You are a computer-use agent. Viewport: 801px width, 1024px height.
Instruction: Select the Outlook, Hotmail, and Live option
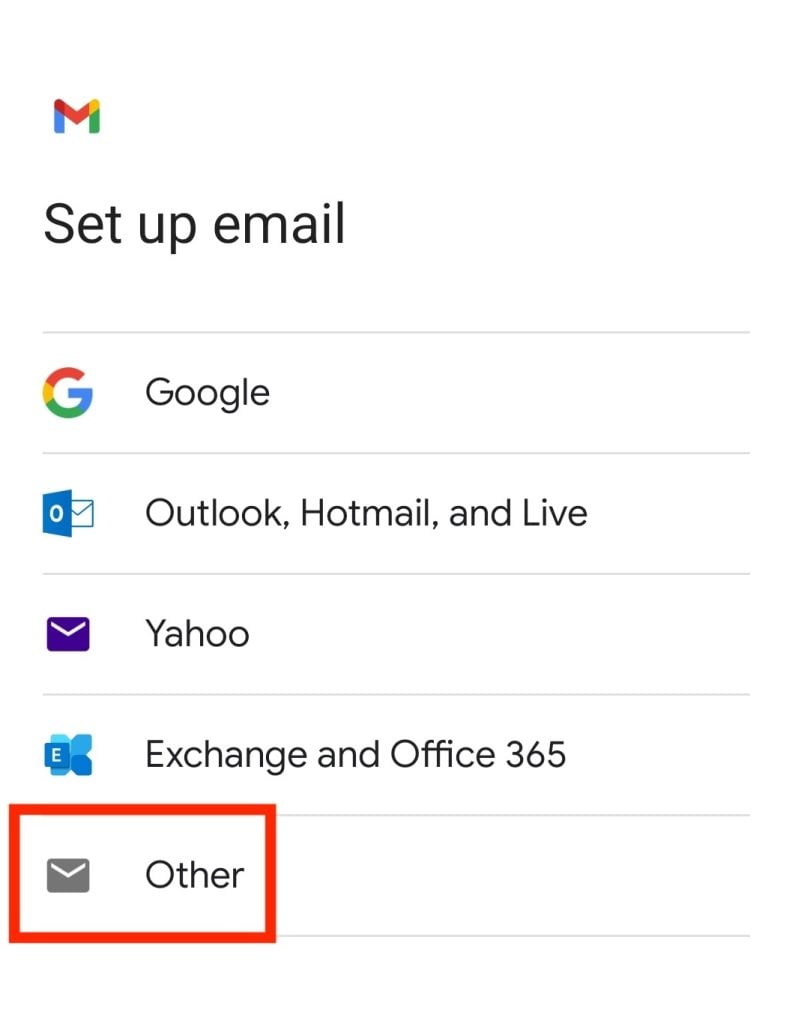point(366,512)
